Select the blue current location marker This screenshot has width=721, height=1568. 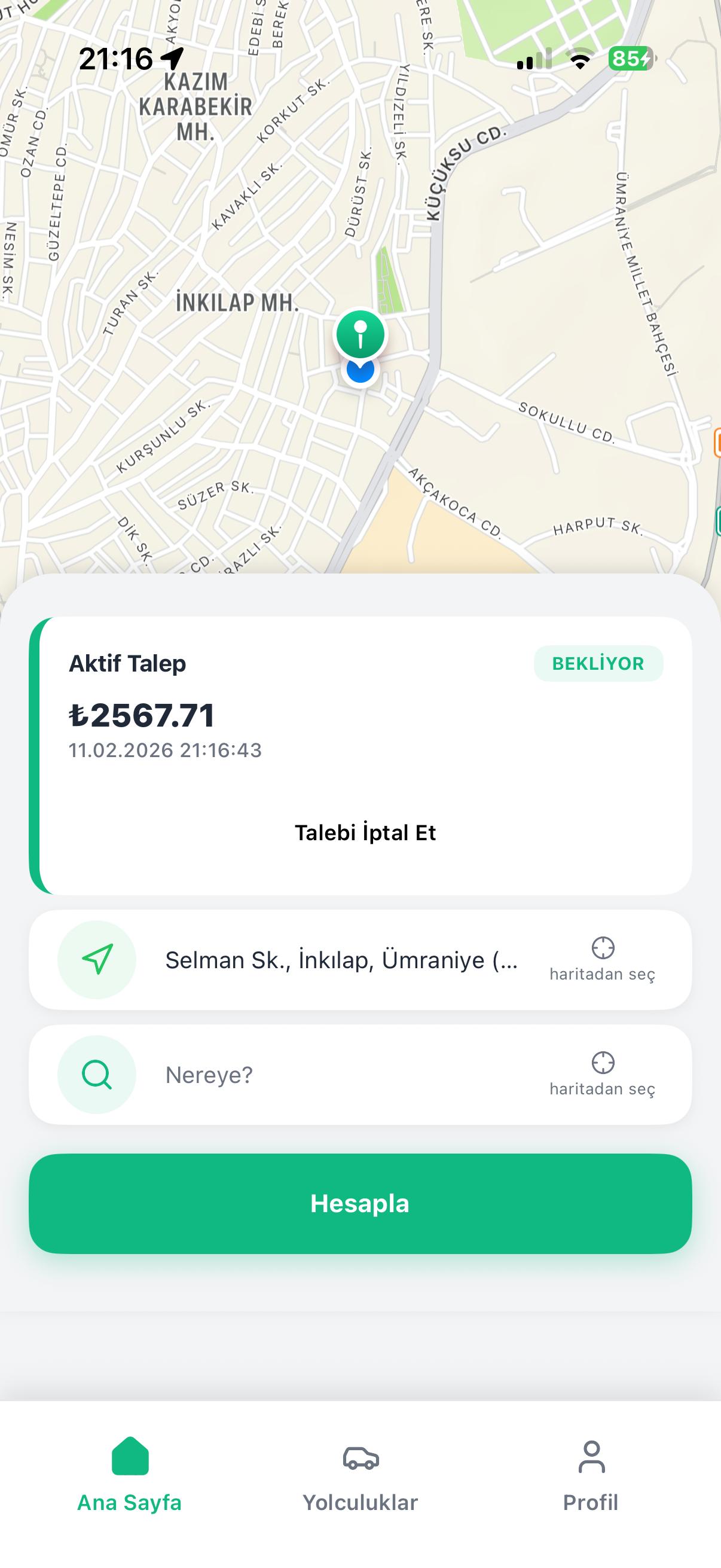tap(359, 373)
